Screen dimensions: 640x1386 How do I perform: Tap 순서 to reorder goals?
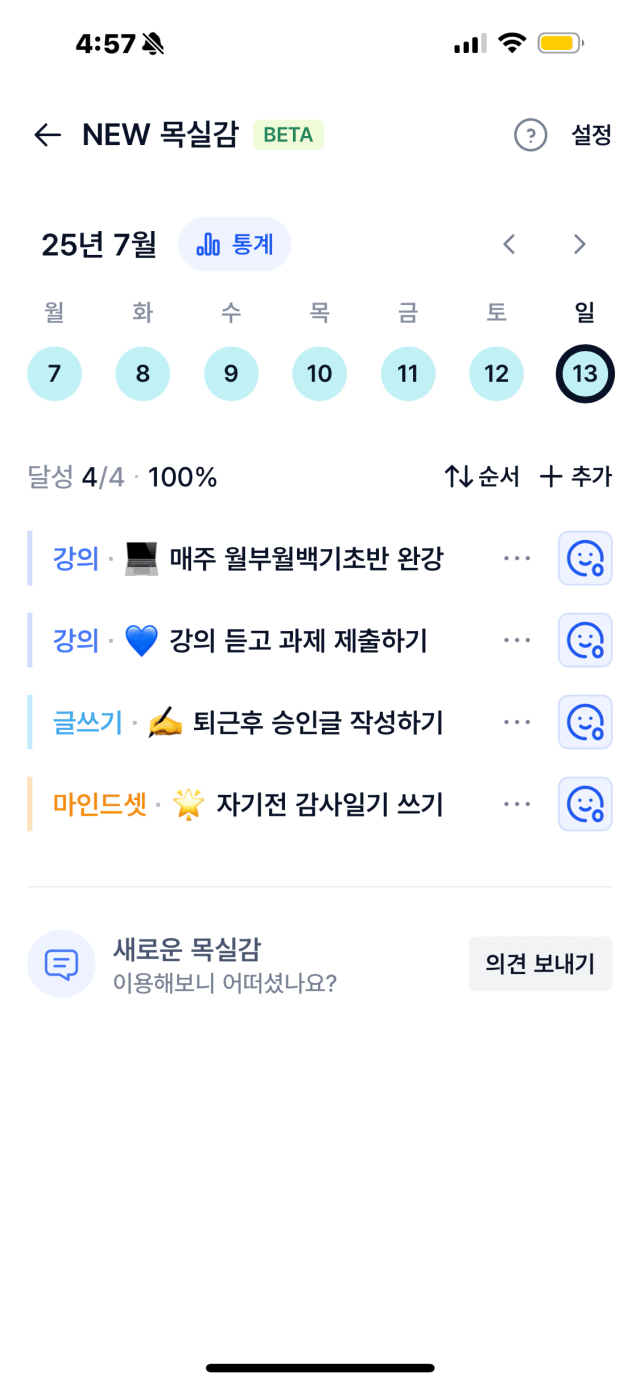(482, 477)
